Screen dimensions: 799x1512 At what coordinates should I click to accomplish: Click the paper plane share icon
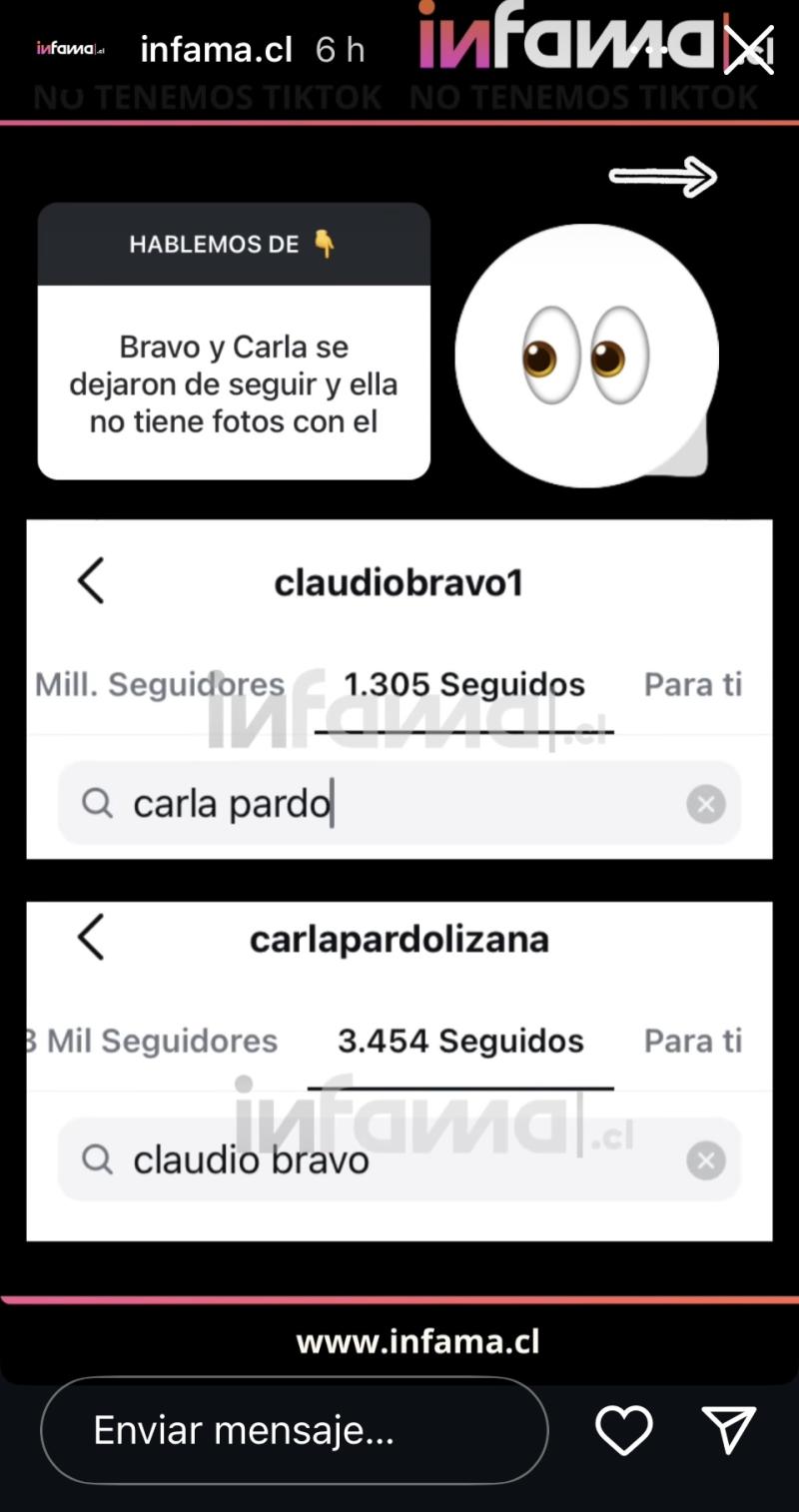click(730, 1430)
